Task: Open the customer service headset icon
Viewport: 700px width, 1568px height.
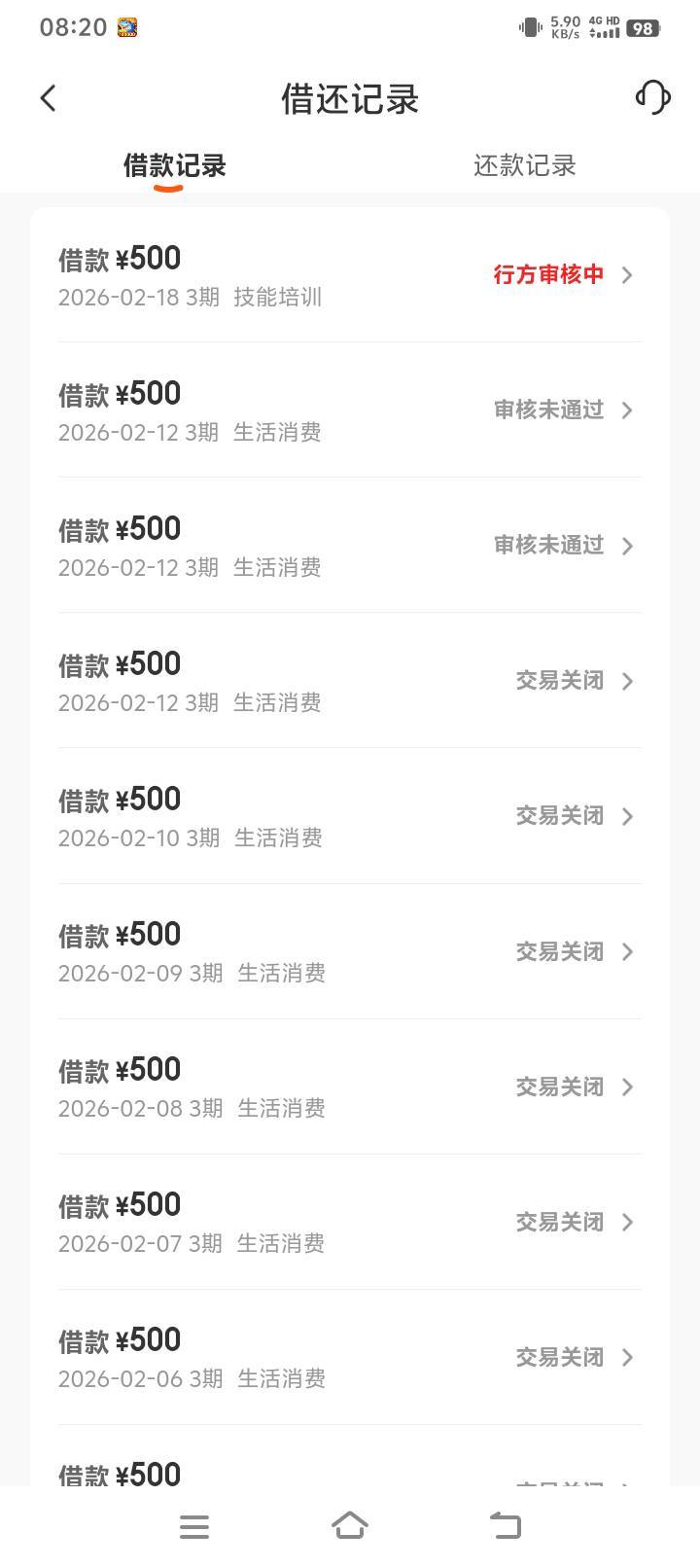Action: [x=652, y=97]
